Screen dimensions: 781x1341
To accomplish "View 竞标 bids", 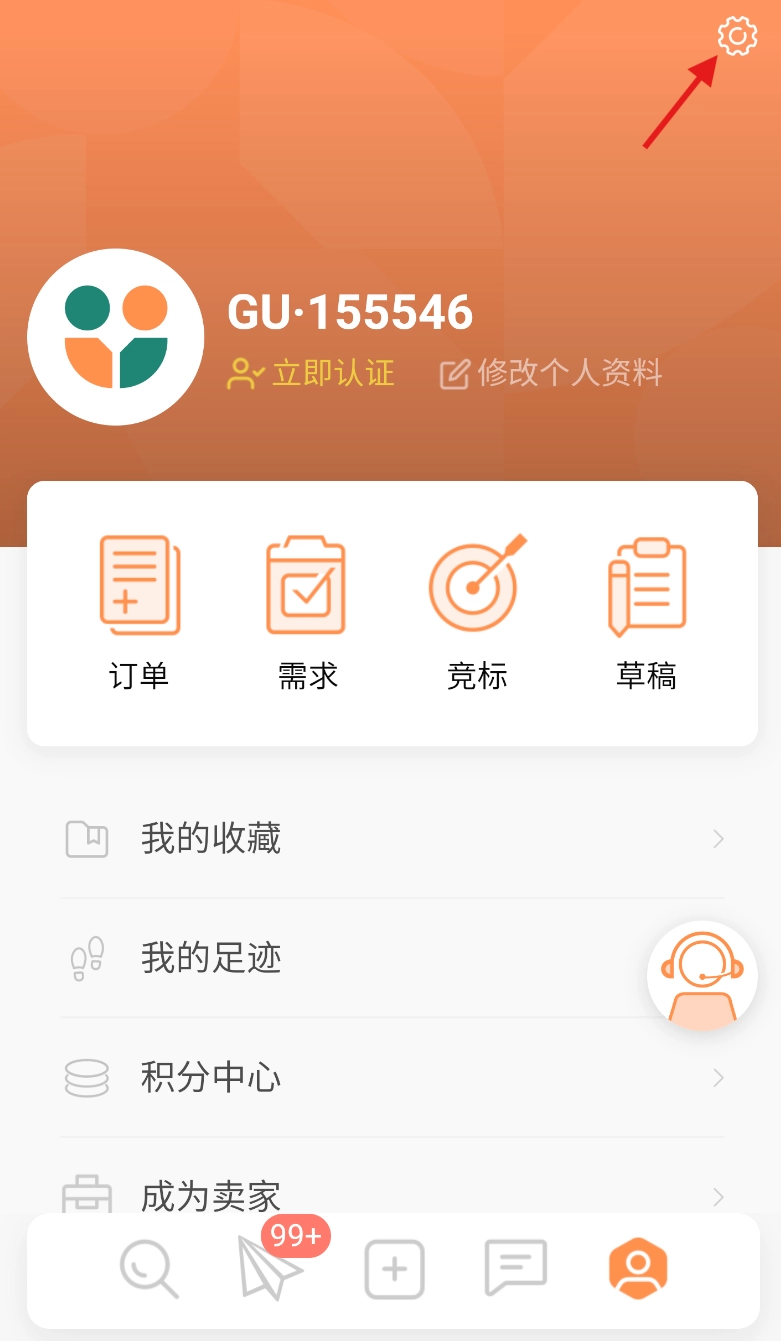I will 477,612.
